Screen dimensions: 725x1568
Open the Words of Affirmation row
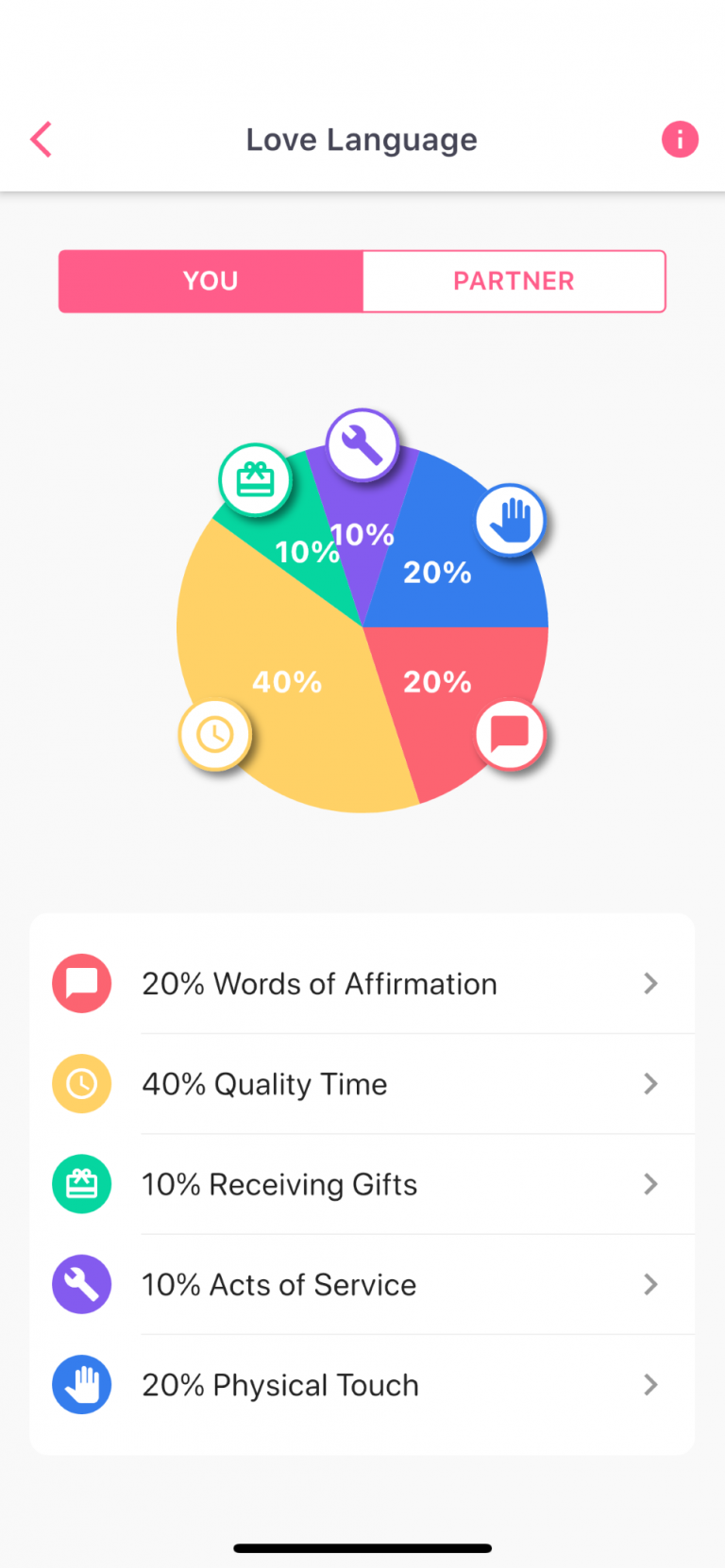click(362, 984)
